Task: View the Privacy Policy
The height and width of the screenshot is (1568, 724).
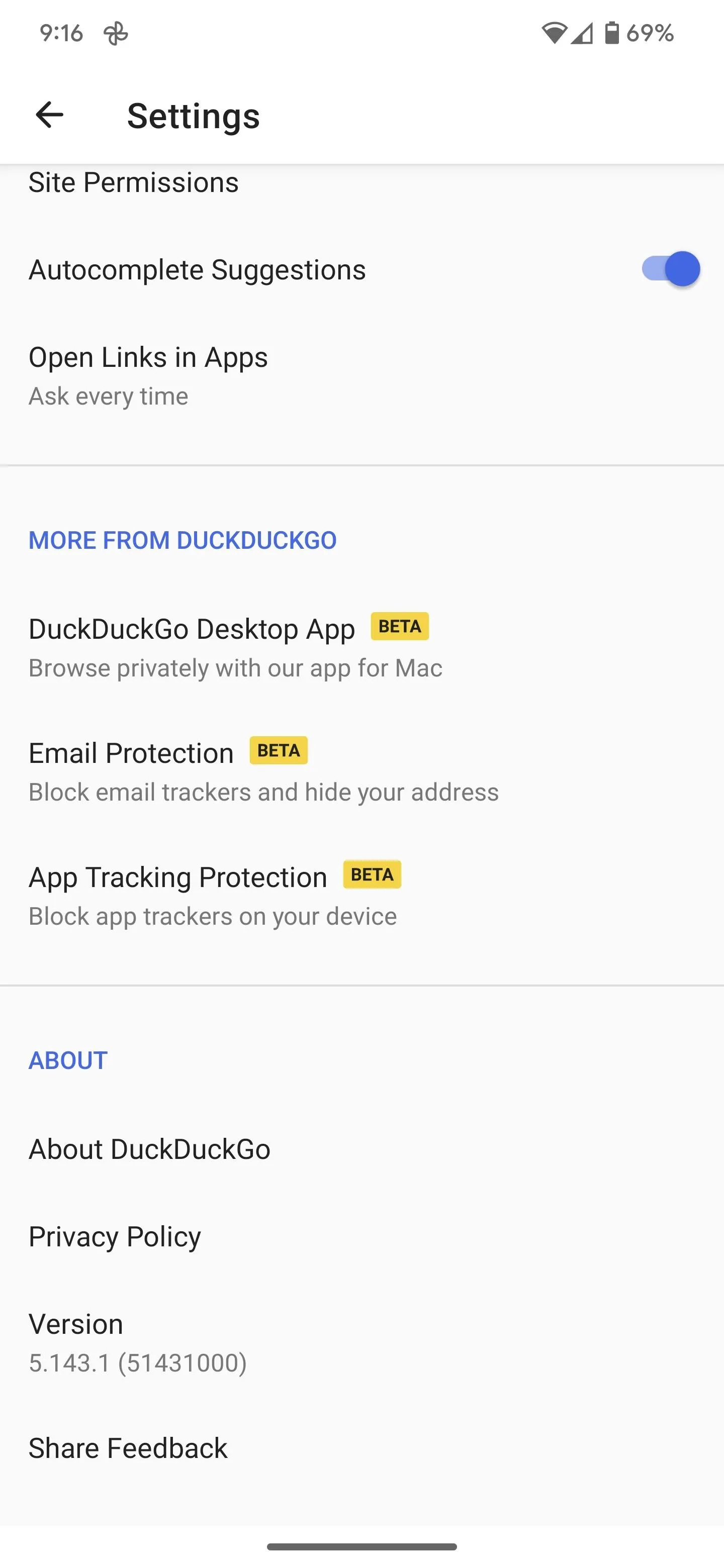Action: click(361, 1237)
